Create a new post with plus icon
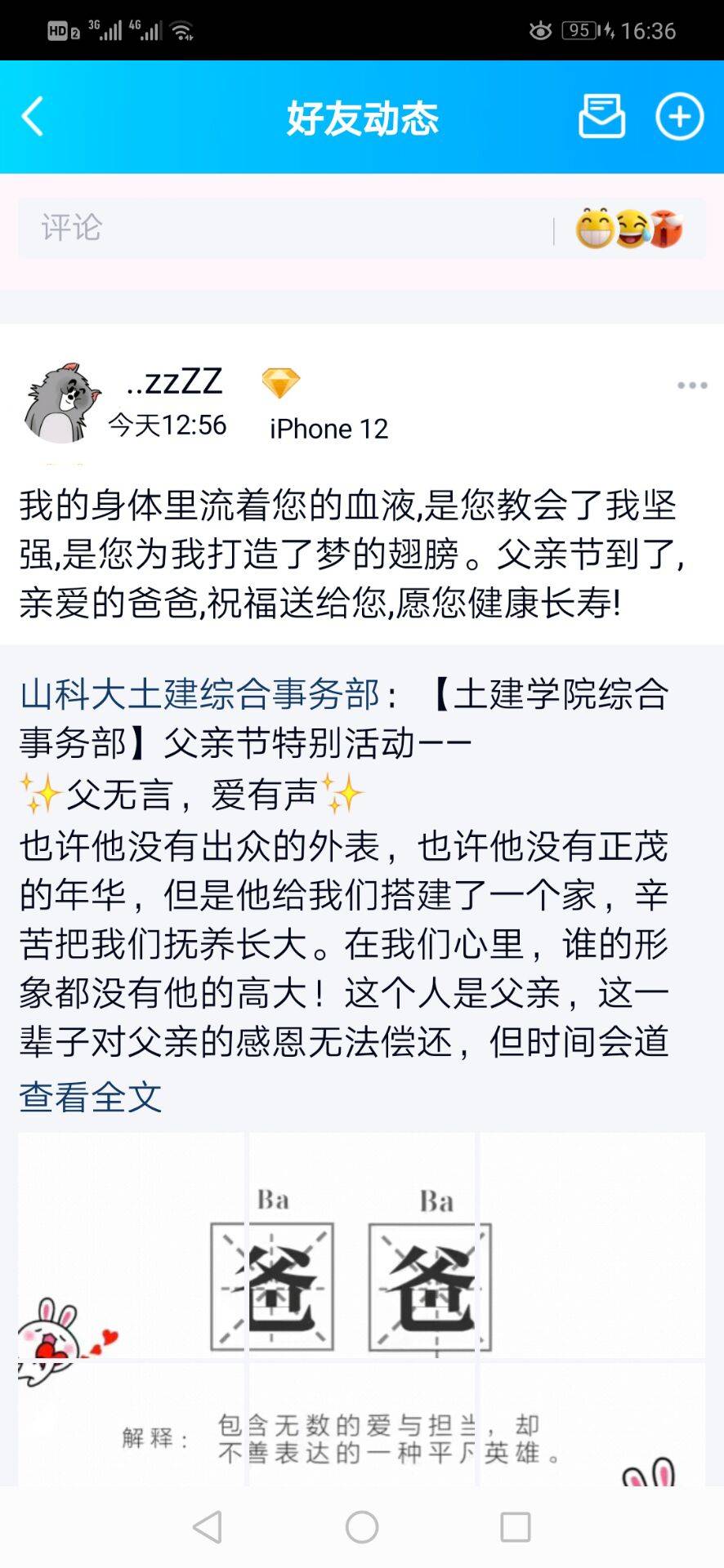 click(x=679, y=117)
